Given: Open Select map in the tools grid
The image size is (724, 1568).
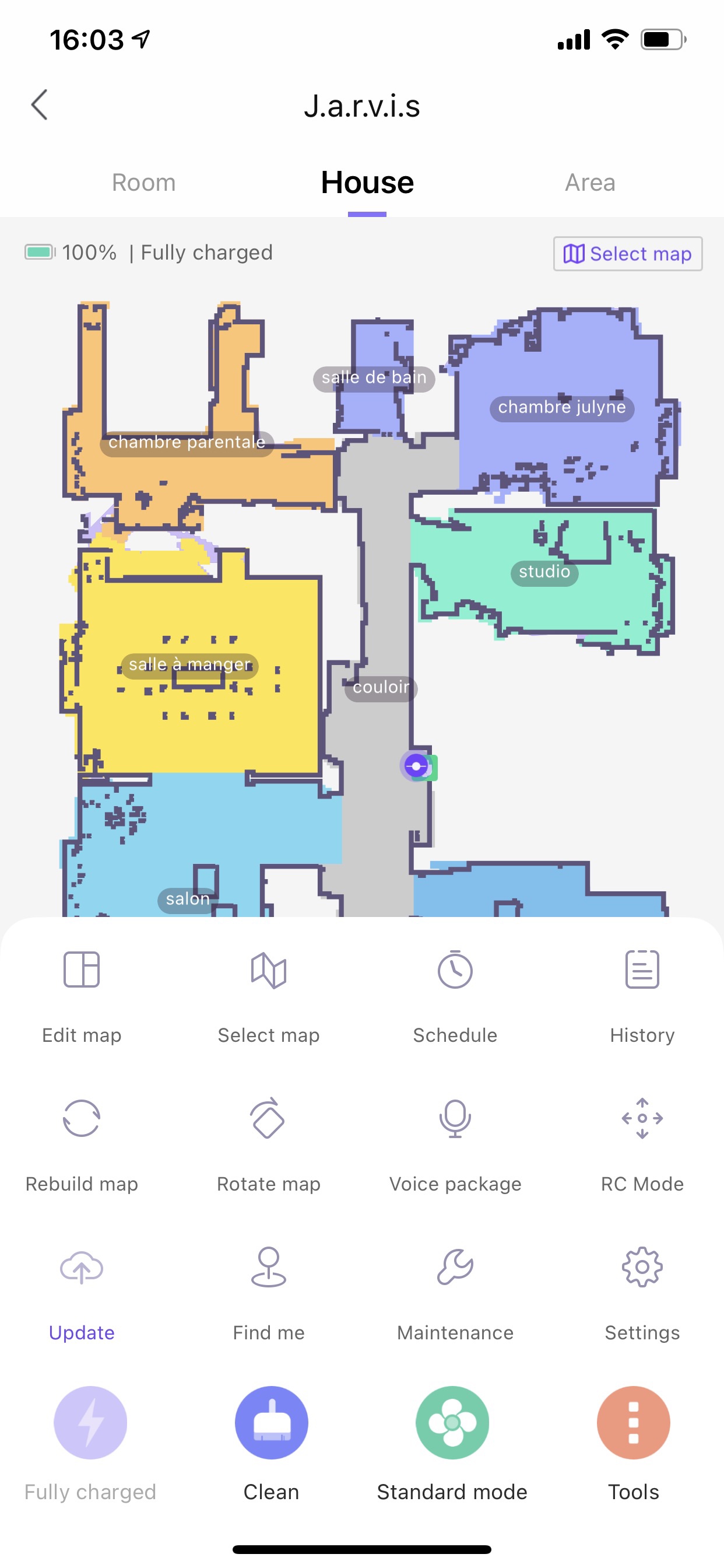Looking at the screenshot, I should click(268, 991).
